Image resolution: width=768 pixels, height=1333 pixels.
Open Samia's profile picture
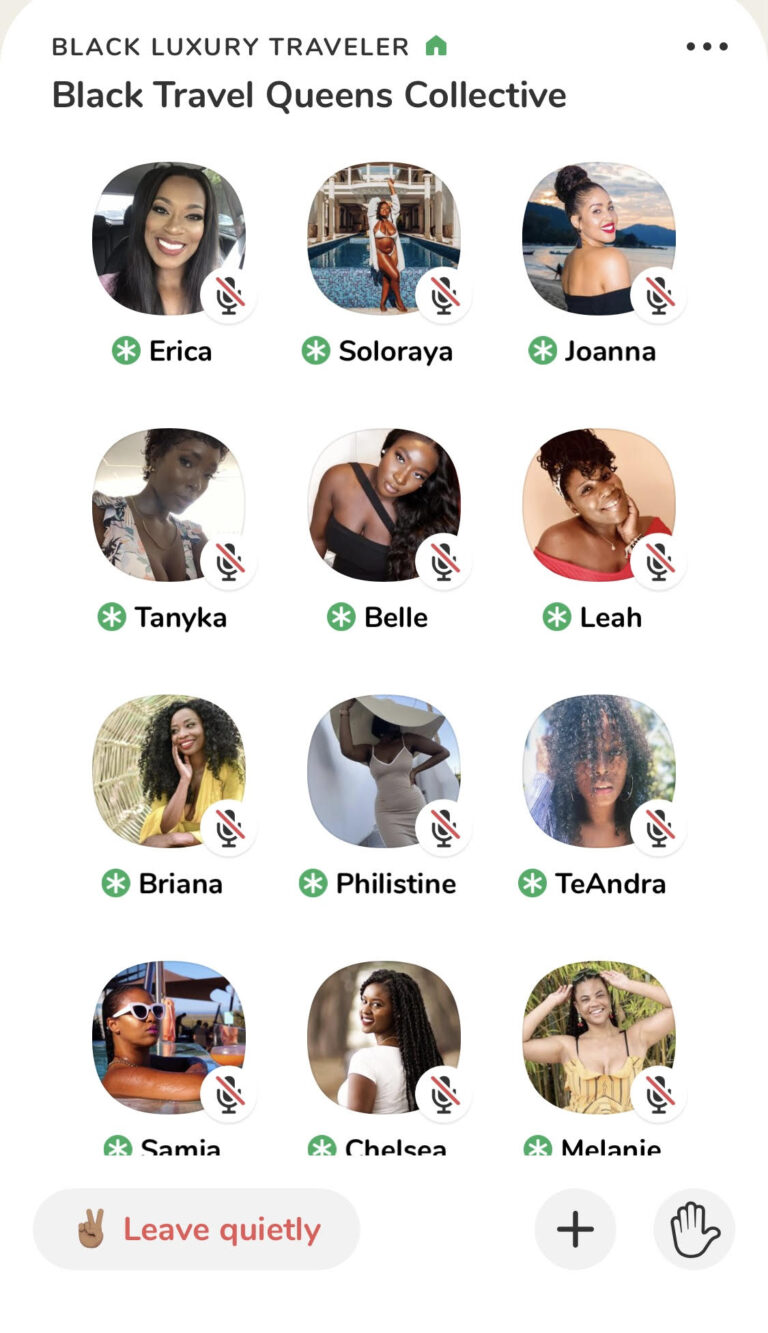click(168, 1037)
